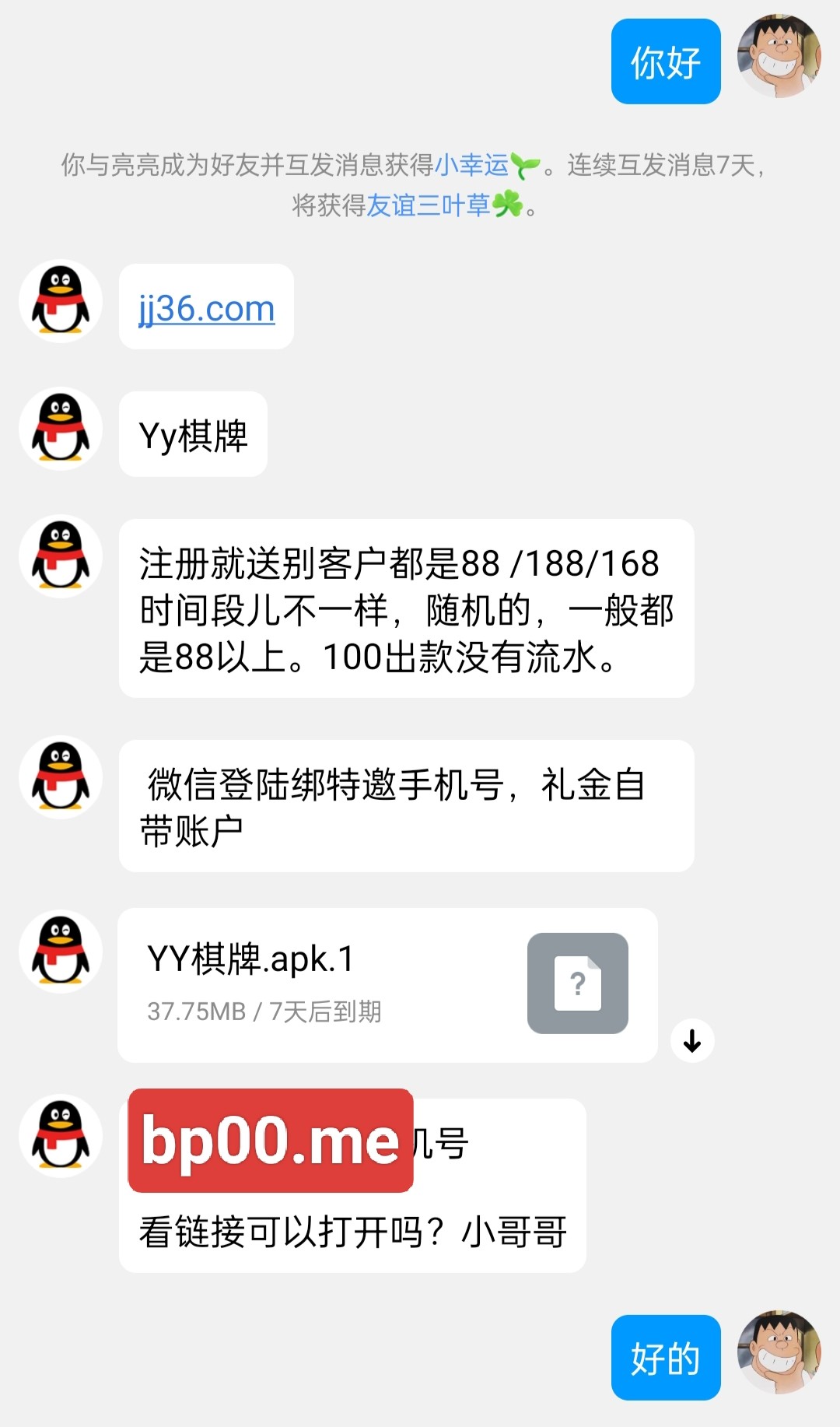Viewport: 840px width, 1427px height.
Task: Open my own avatar beside 你好
Action: [779, 57]
